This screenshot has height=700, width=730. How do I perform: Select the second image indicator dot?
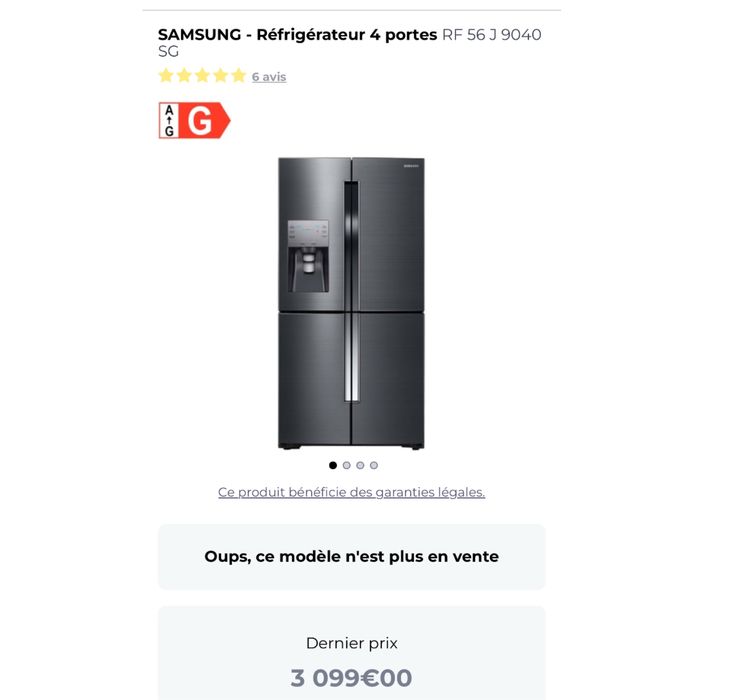click(x=346, y=465)
